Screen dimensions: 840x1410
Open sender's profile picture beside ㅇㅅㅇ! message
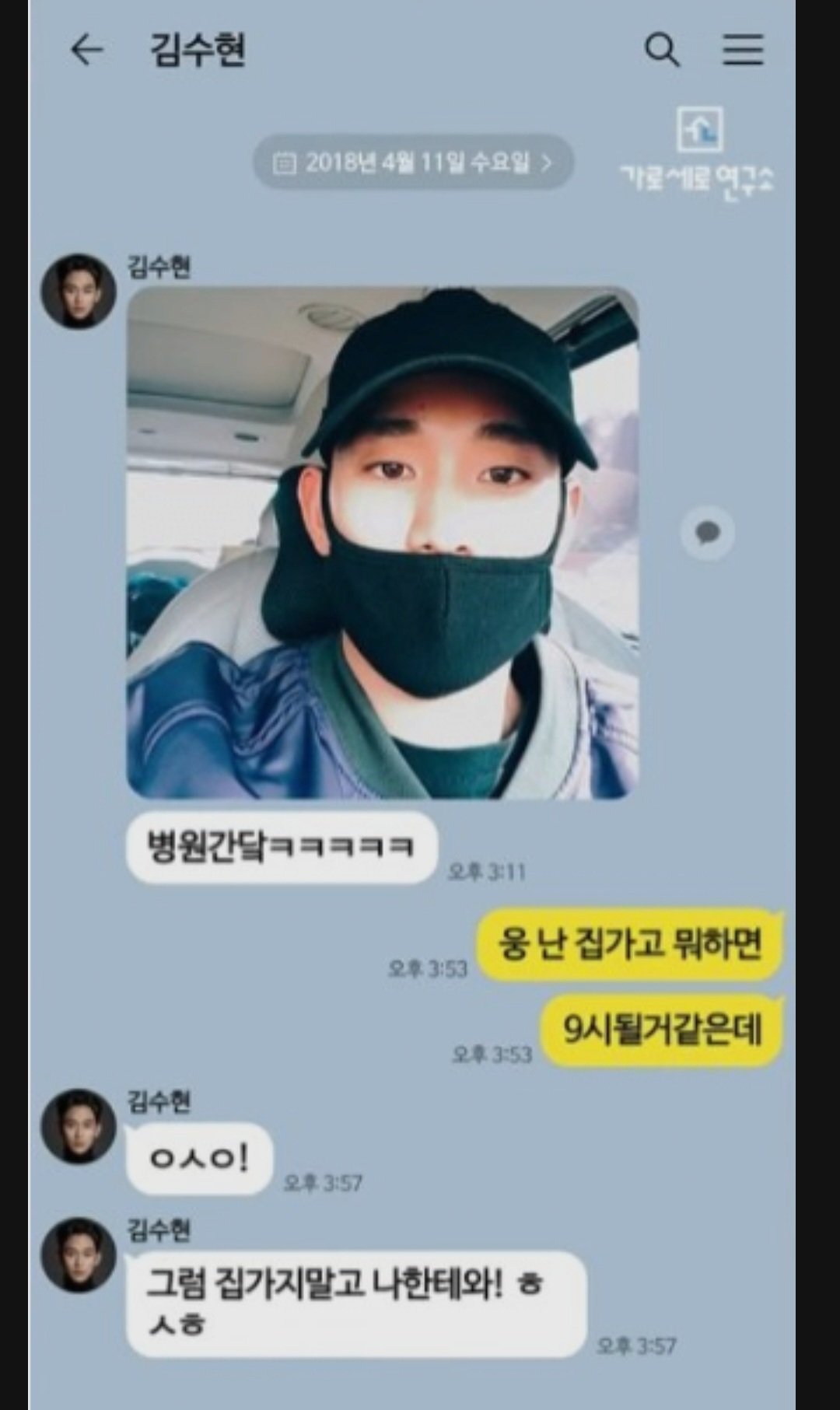click(79, 1127)
